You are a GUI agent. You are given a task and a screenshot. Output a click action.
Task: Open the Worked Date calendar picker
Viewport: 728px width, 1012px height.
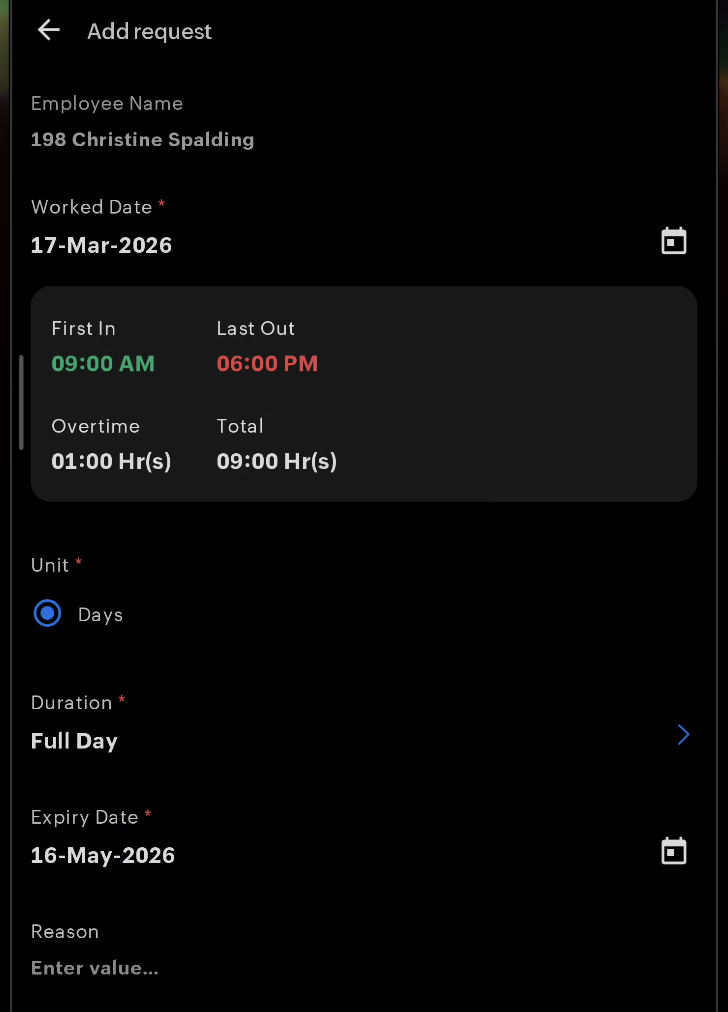click(674, 241)
